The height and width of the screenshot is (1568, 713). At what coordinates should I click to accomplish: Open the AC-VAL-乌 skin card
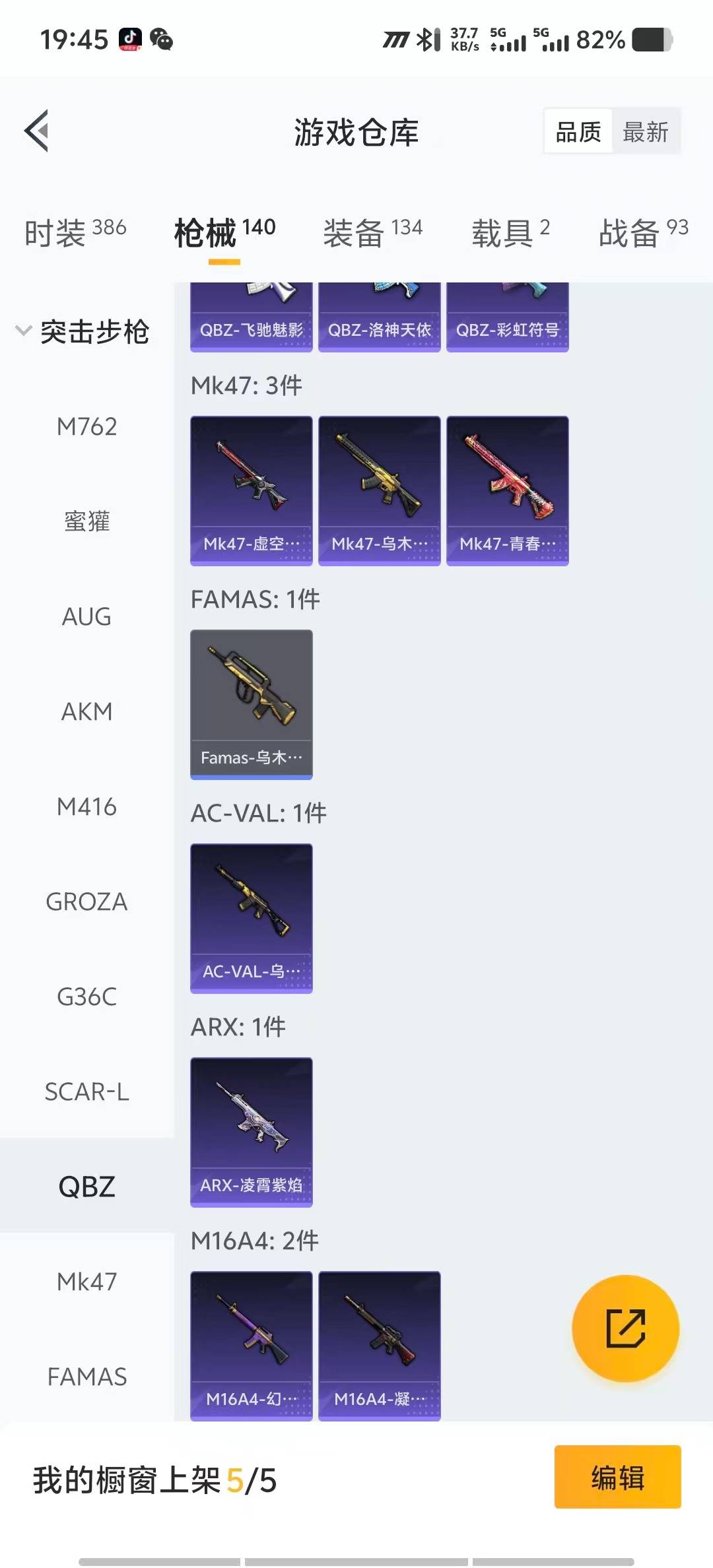(x=251, y=918)
